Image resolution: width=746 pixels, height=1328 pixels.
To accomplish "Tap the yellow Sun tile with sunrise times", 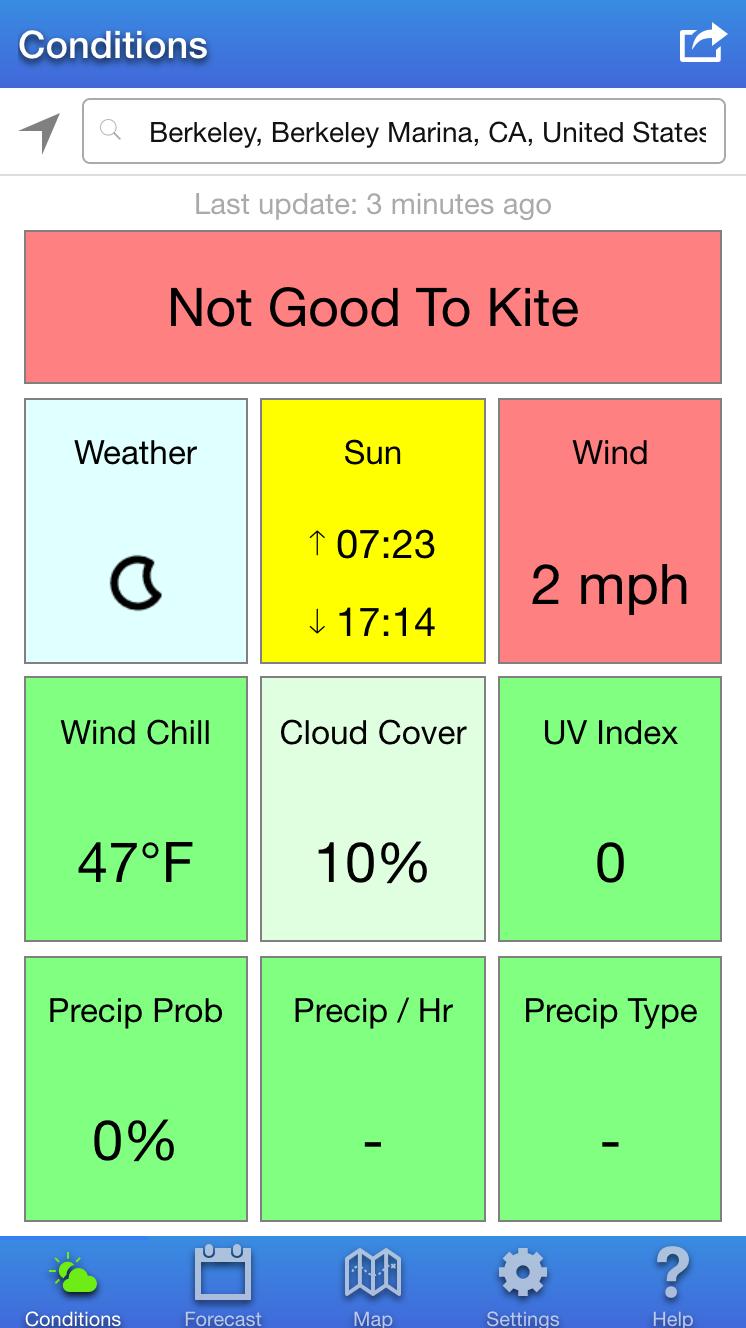I will pos(372,530).
